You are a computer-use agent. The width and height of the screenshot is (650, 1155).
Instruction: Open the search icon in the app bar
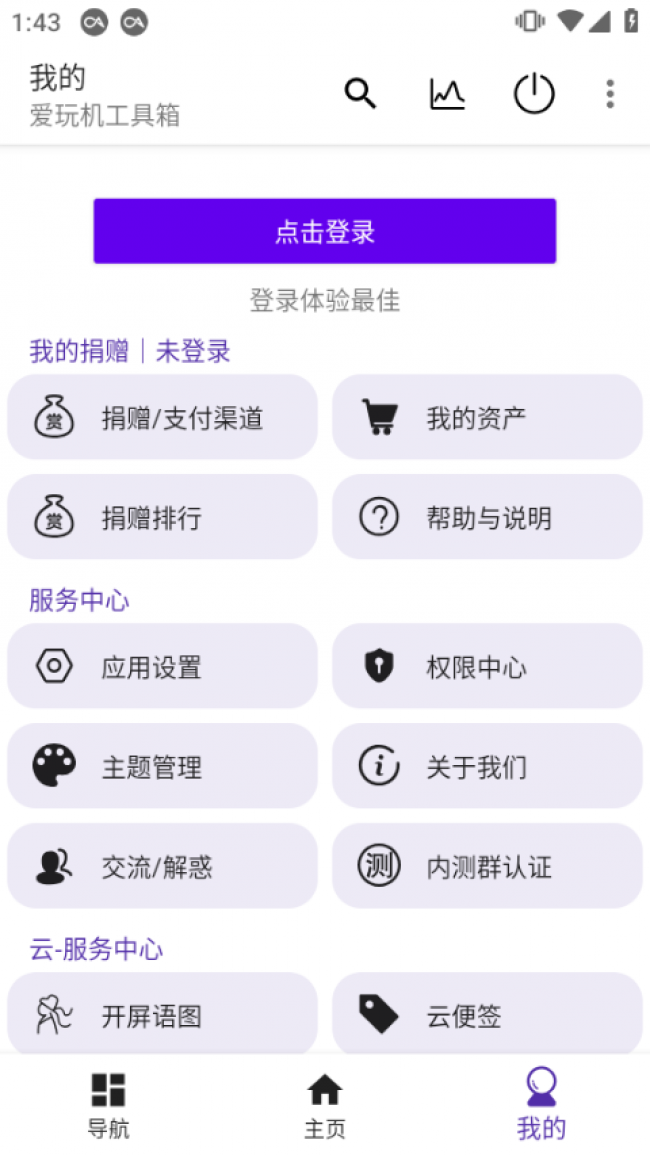pyautogui.click(x=360, y=94)
